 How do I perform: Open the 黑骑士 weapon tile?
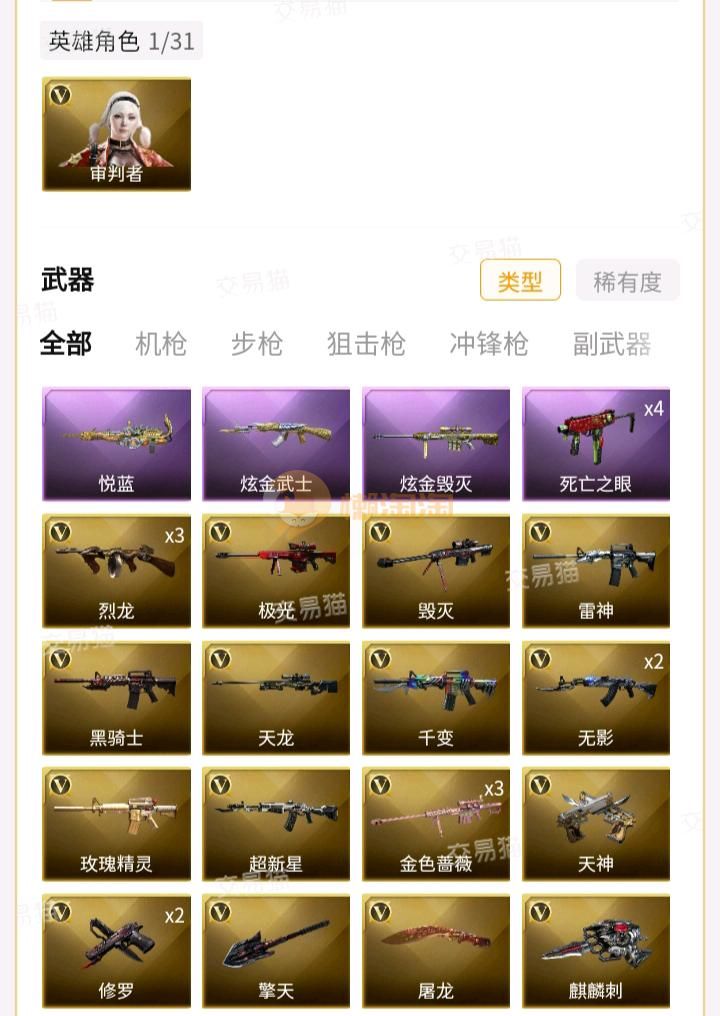point(116,698)
